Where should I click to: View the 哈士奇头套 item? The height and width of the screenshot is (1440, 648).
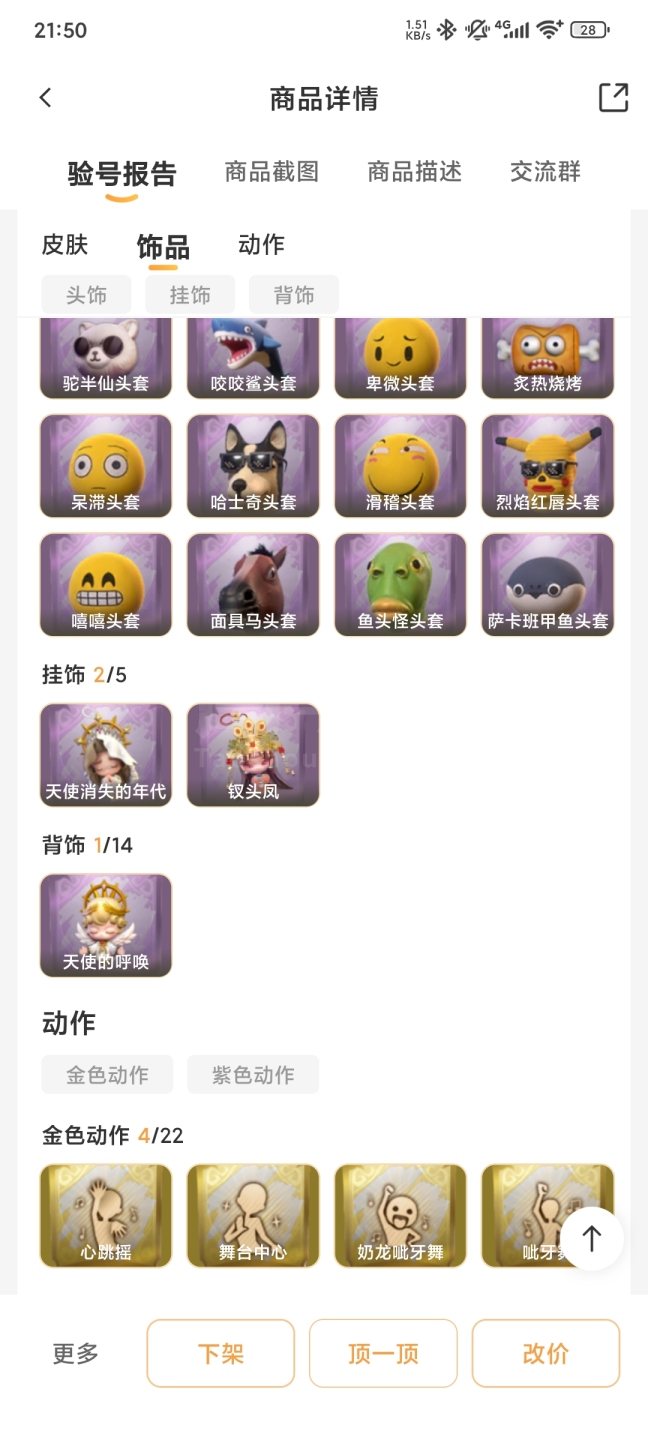(253, 466)
